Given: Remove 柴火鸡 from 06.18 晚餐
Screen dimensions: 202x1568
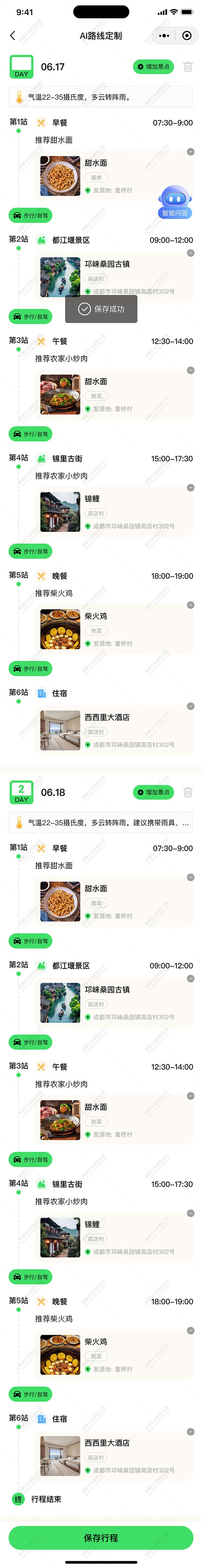Looking at the screenshot, I should pos(190,1331).
